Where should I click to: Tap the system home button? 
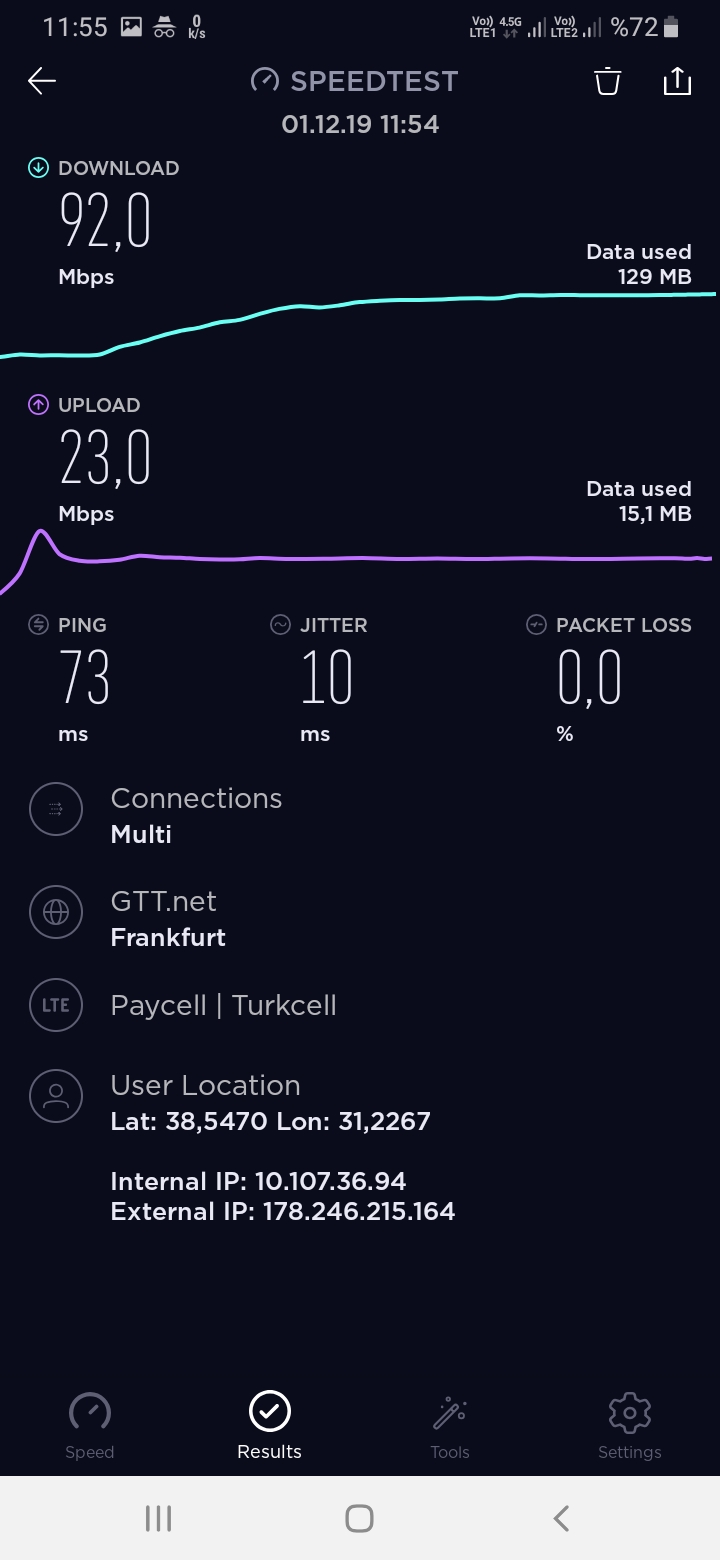coord(359,1518)
